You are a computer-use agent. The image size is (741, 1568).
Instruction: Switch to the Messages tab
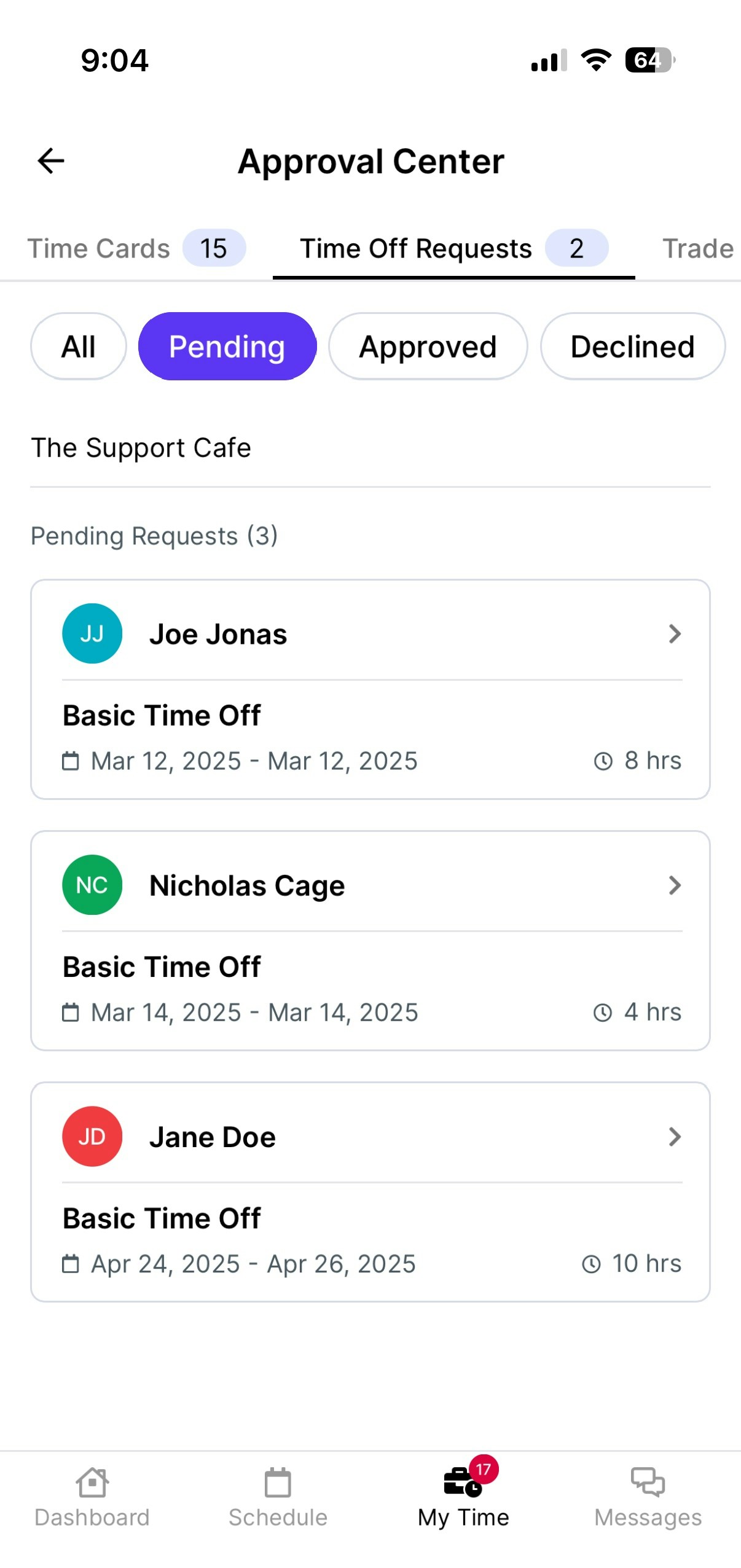tap(648, 1497)
